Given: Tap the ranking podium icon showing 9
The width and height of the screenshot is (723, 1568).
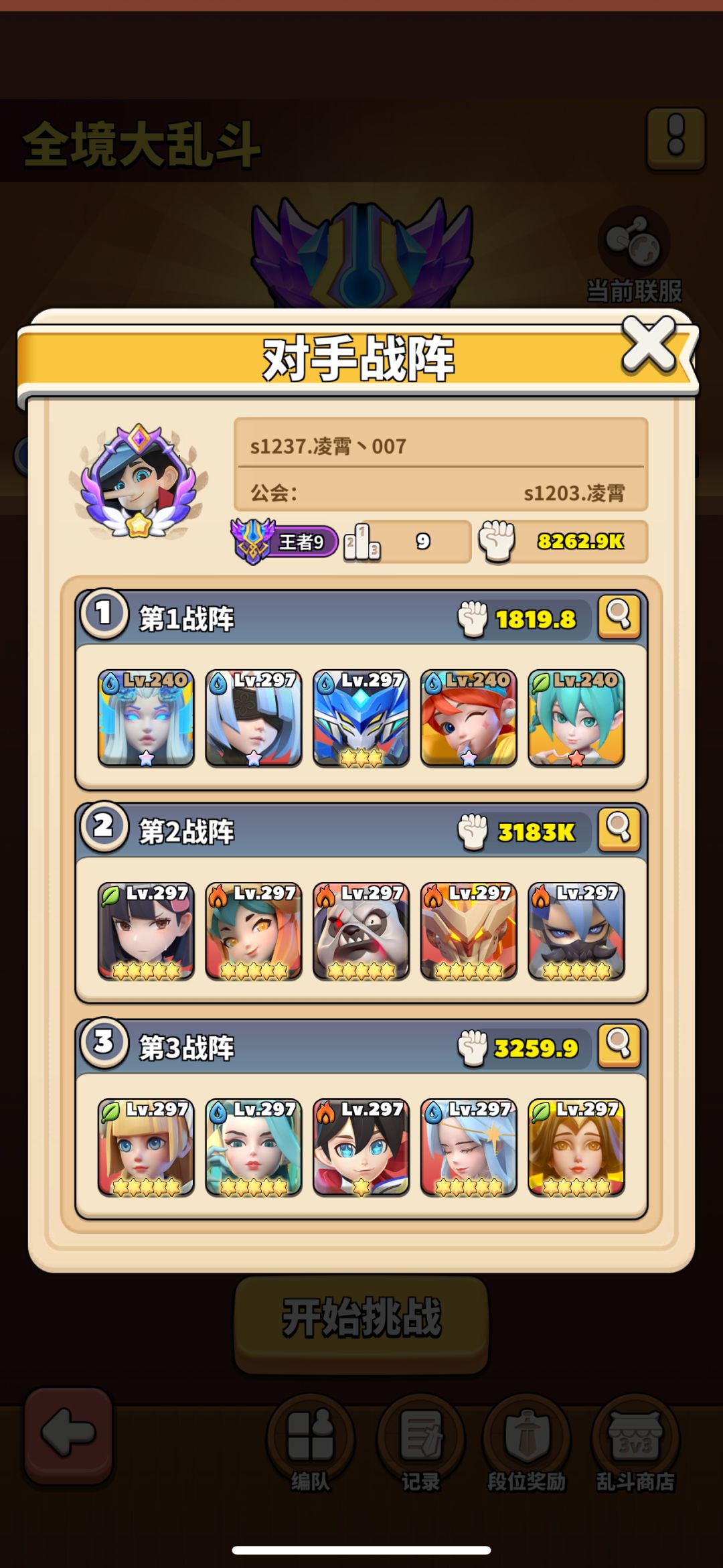Looking at the screenshot, I should coord(361,541).
